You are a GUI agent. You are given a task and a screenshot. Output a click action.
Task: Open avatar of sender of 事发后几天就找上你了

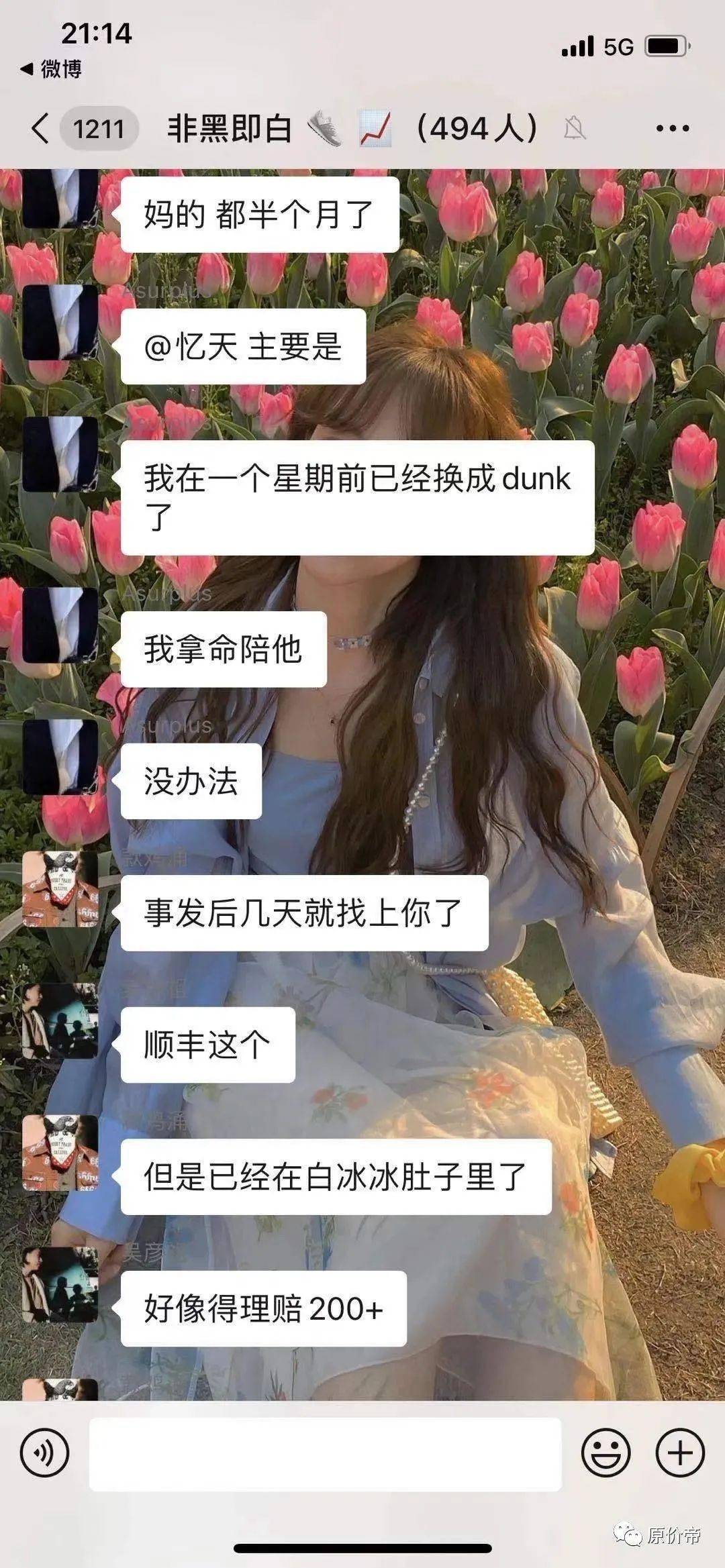click(60, 889)
